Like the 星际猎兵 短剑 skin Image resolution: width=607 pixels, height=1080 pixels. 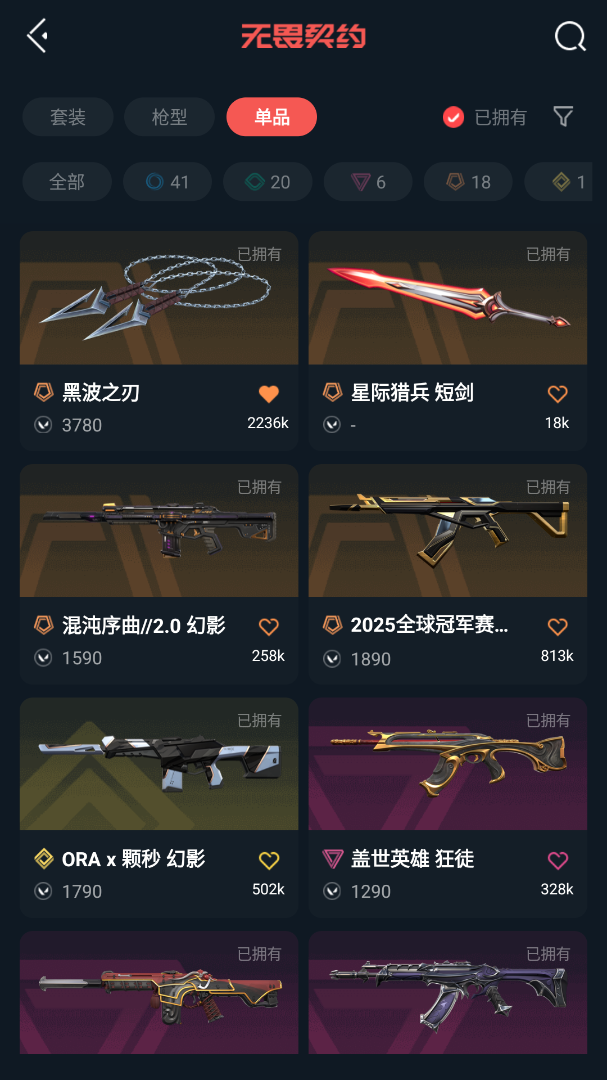pos(557,394)
